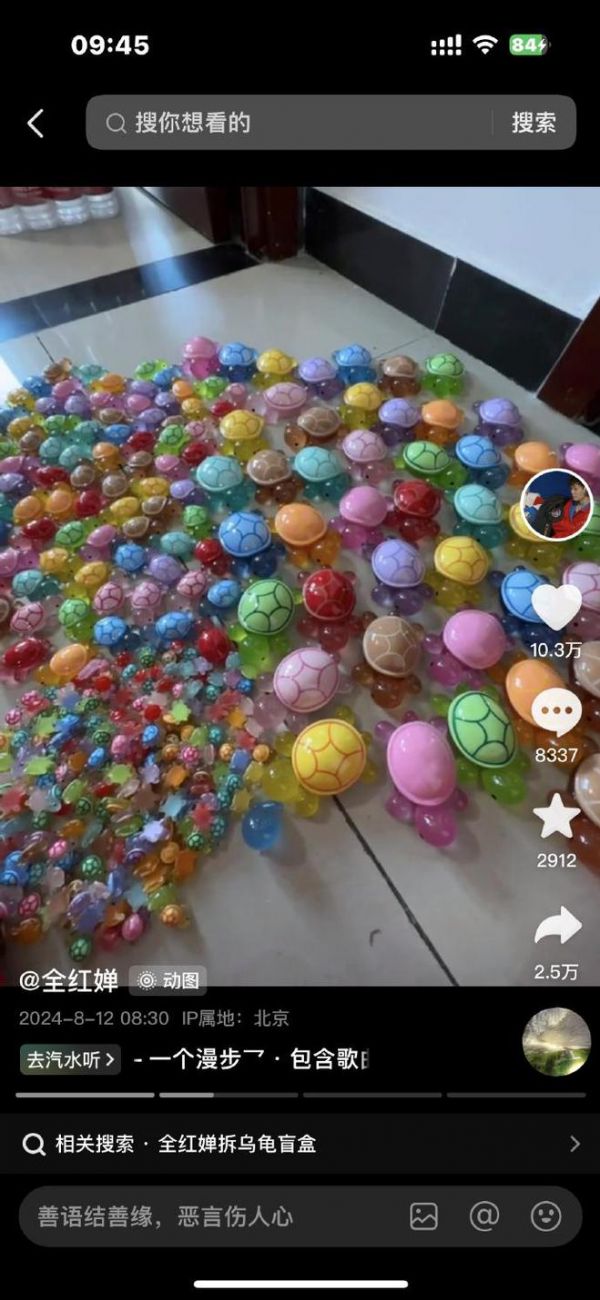Tap the 动图 label
Image resolution: width=600 pixels, height=1300 pixels.
(169, 981)
